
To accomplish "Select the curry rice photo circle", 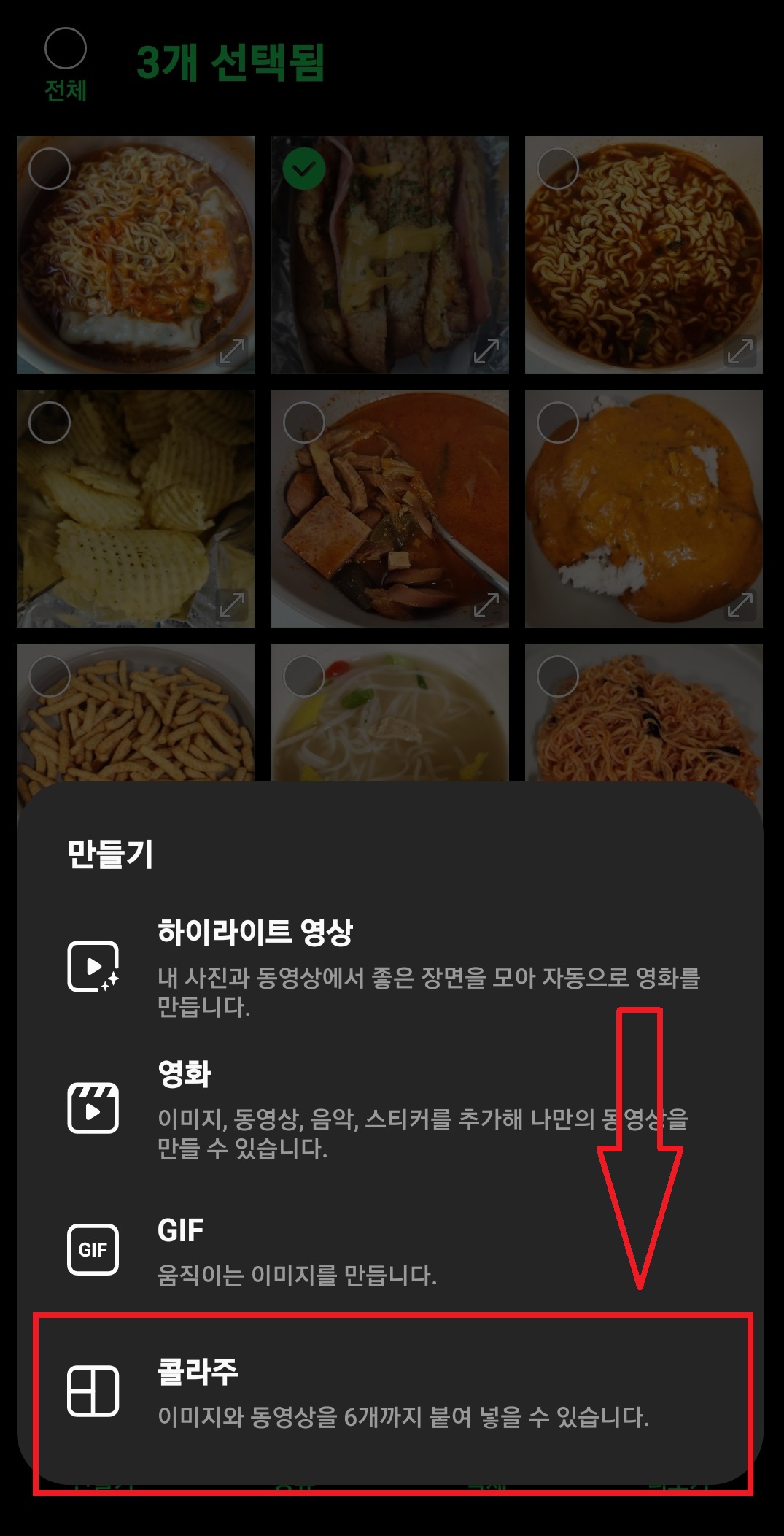I will [559, 422].
